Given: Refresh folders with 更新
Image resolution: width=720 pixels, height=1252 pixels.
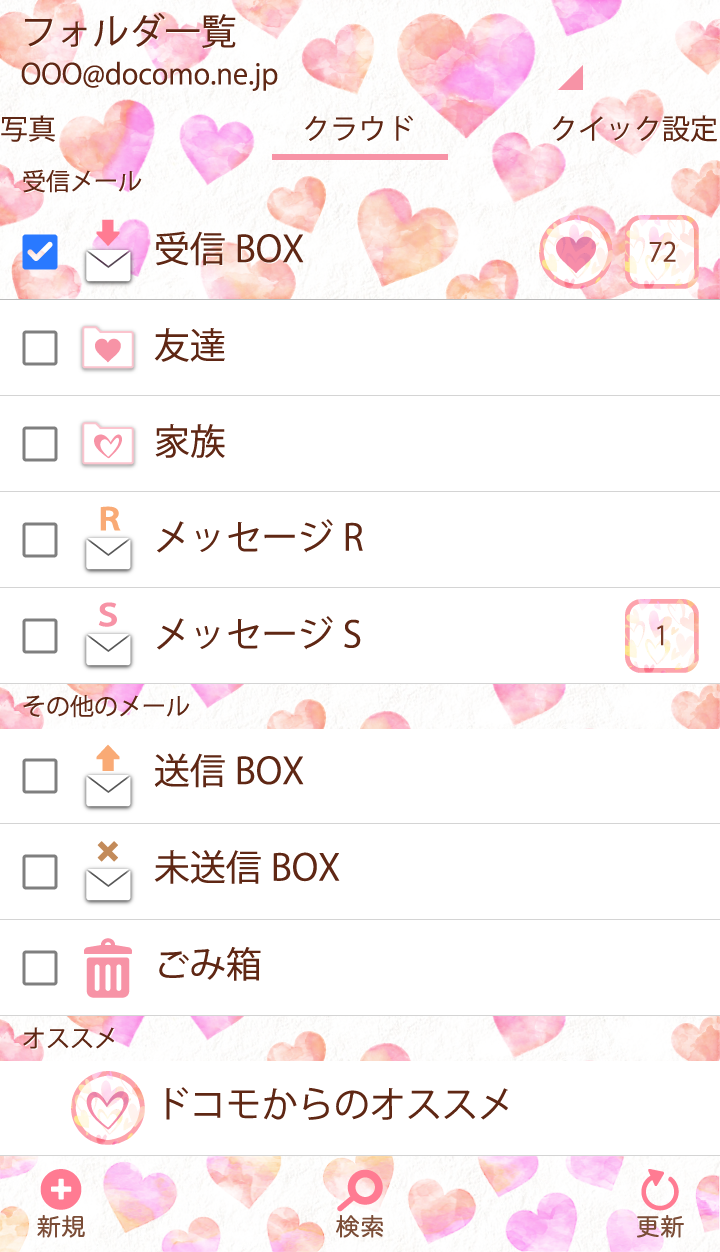Looking at the screenshot, I should pyautogui.click(x=660, y=1205).
